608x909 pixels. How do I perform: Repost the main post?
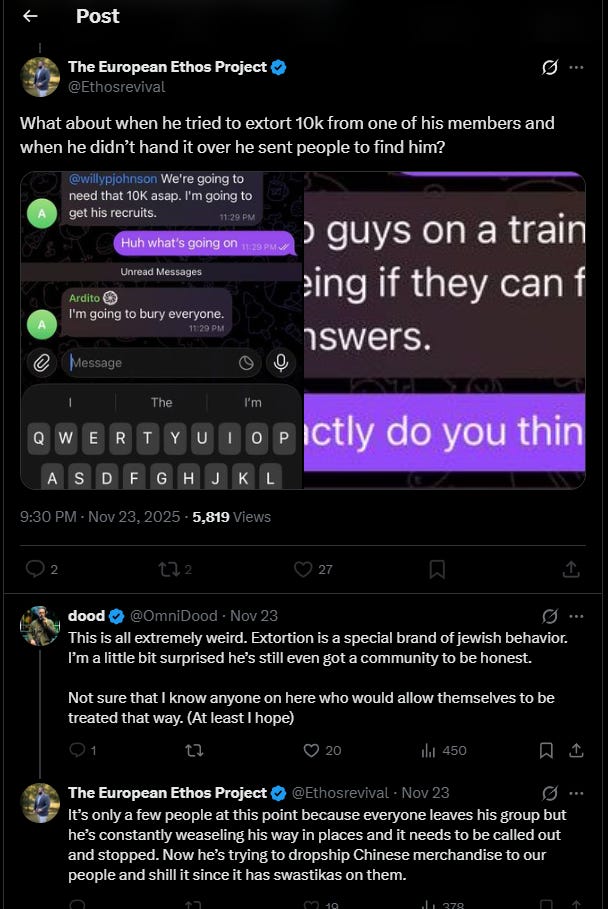[168, 569]
